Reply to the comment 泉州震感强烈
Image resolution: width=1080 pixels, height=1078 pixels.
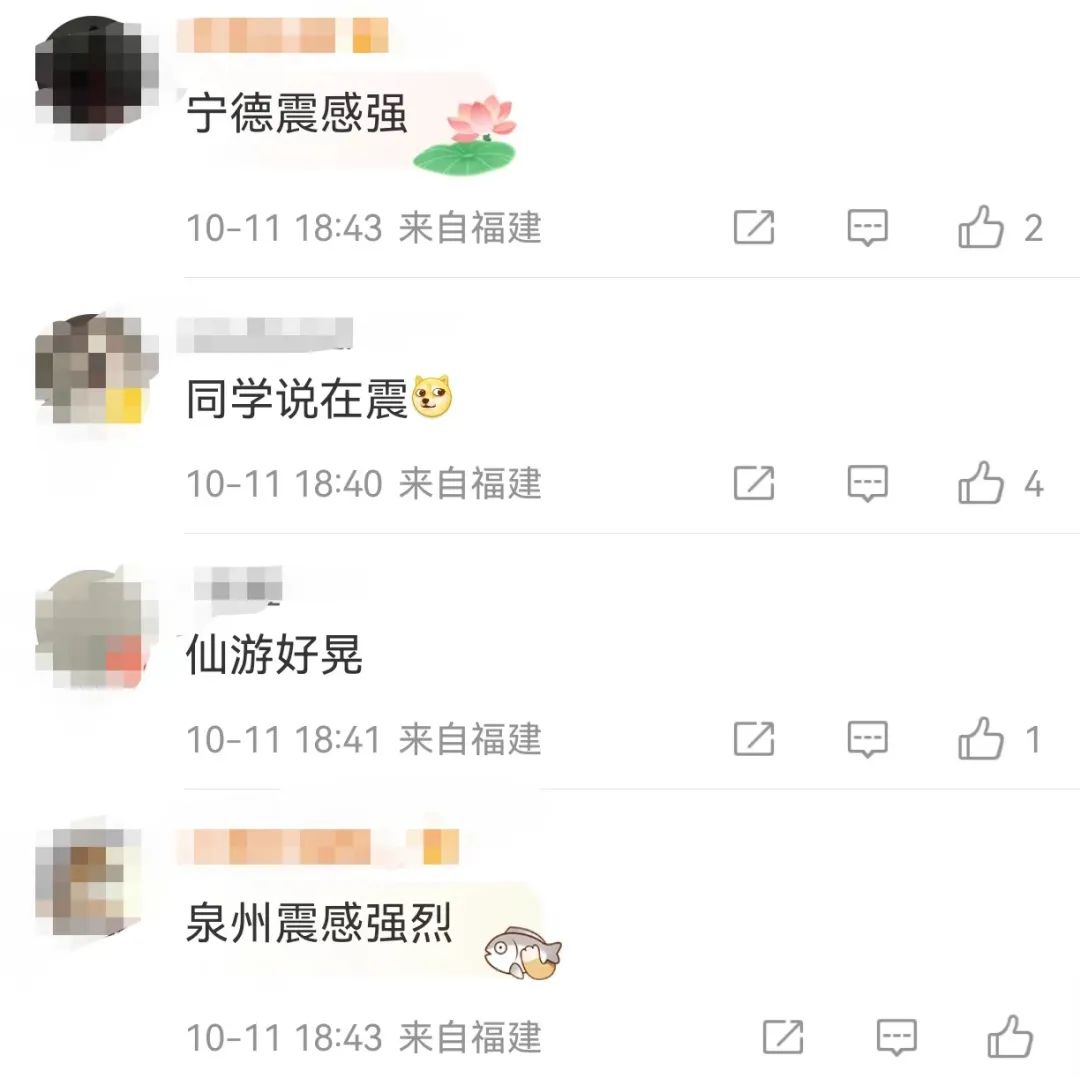pos(896,1037)
